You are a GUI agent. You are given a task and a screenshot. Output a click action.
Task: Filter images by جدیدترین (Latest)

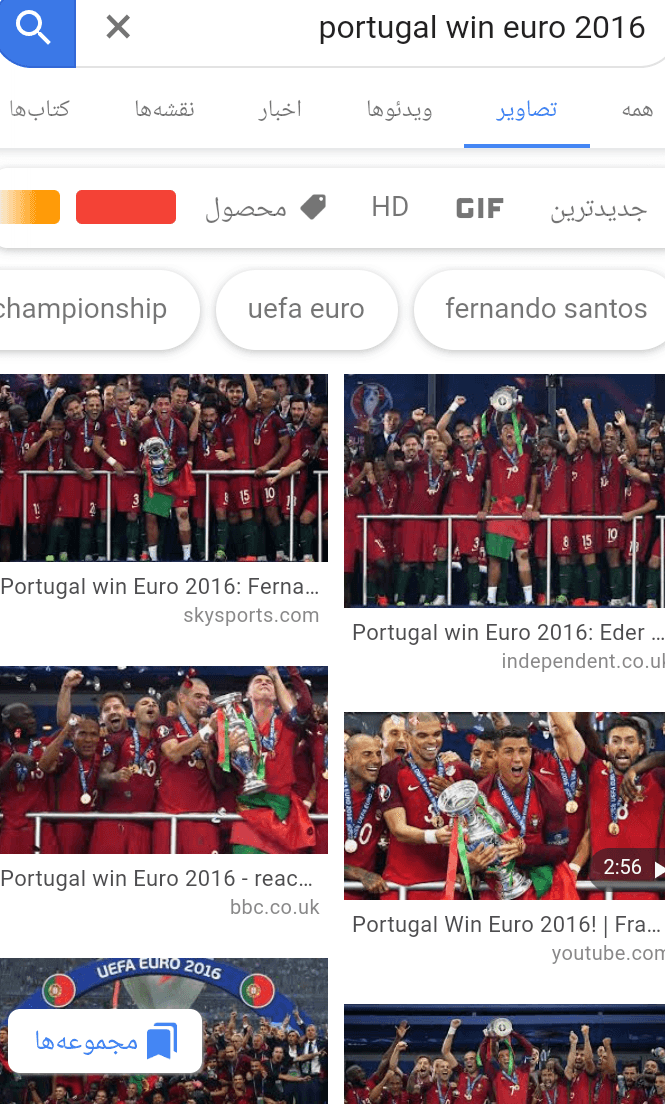[598, 208]
